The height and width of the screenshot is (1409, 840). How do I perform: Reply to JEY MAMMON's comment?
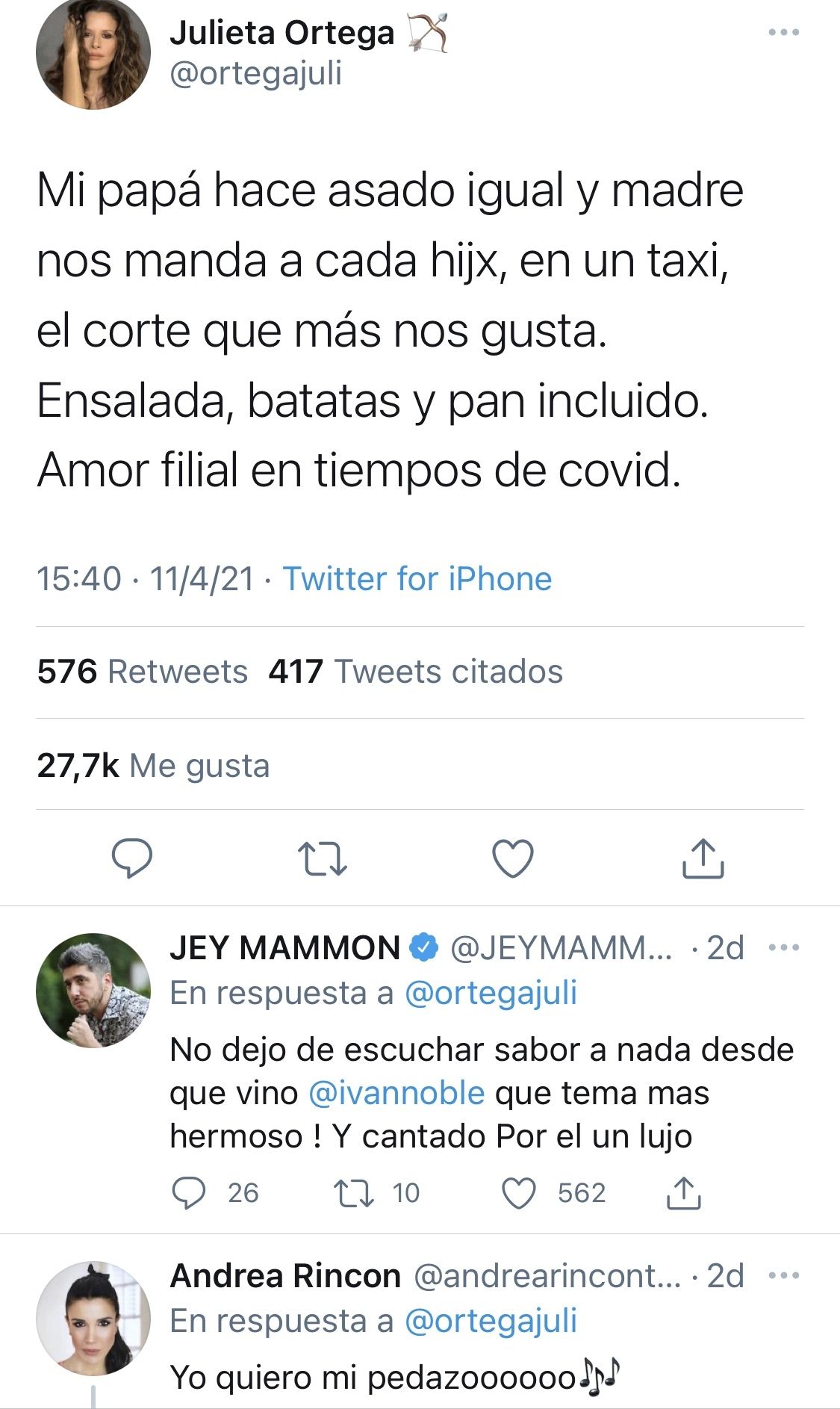[188, 1193]
